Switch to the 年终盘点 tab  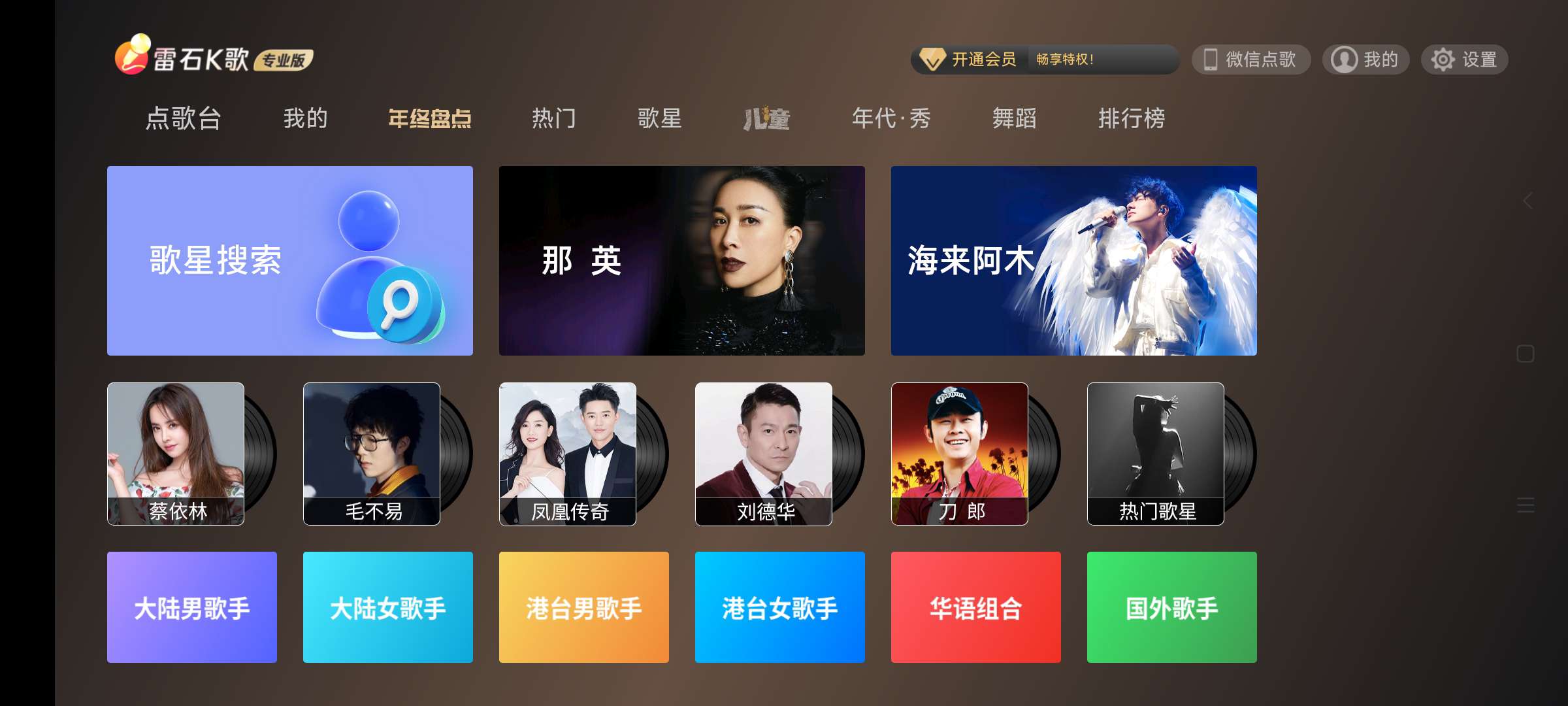[x=429, y=118]
